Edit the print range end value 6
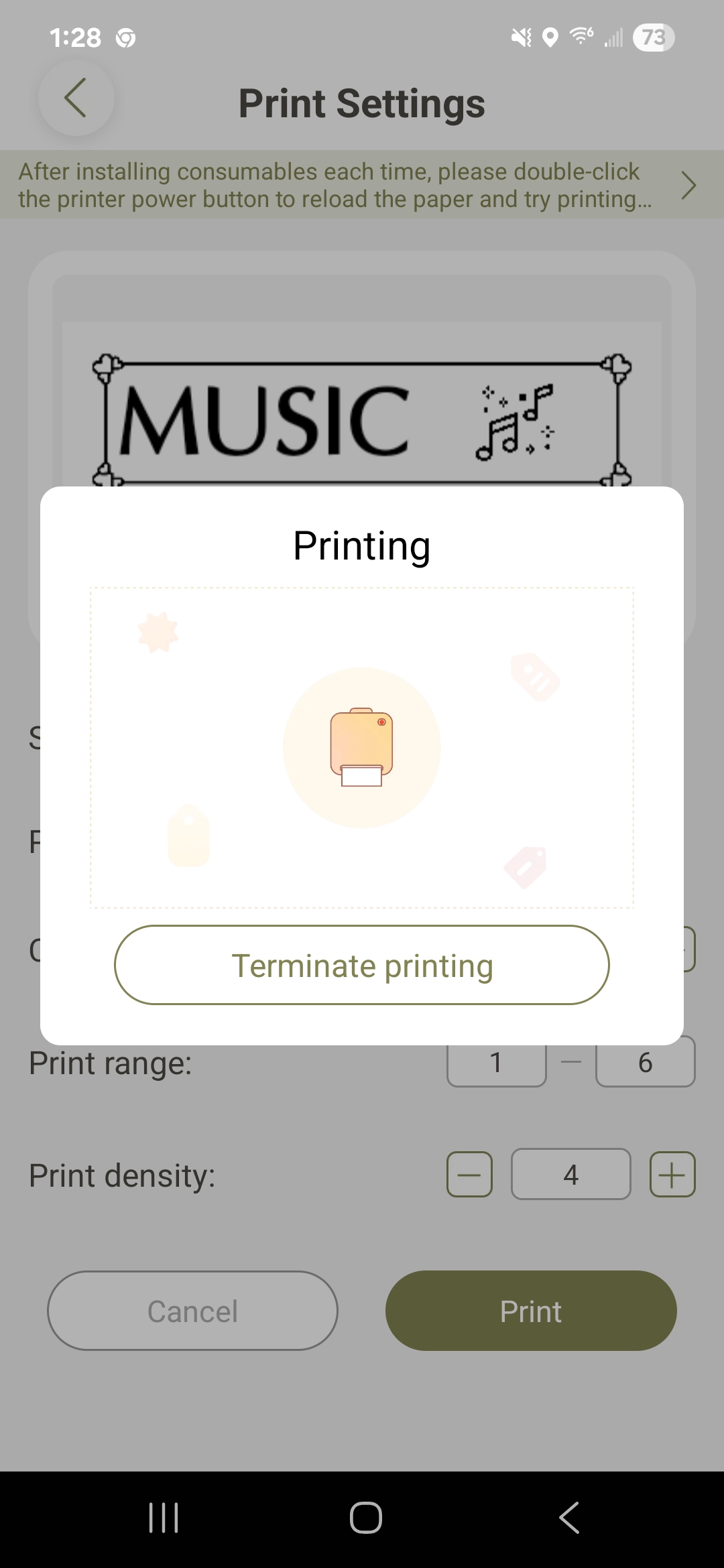Image resolution: width=724 pixels, height=1568 pixels. [645, 1063]
